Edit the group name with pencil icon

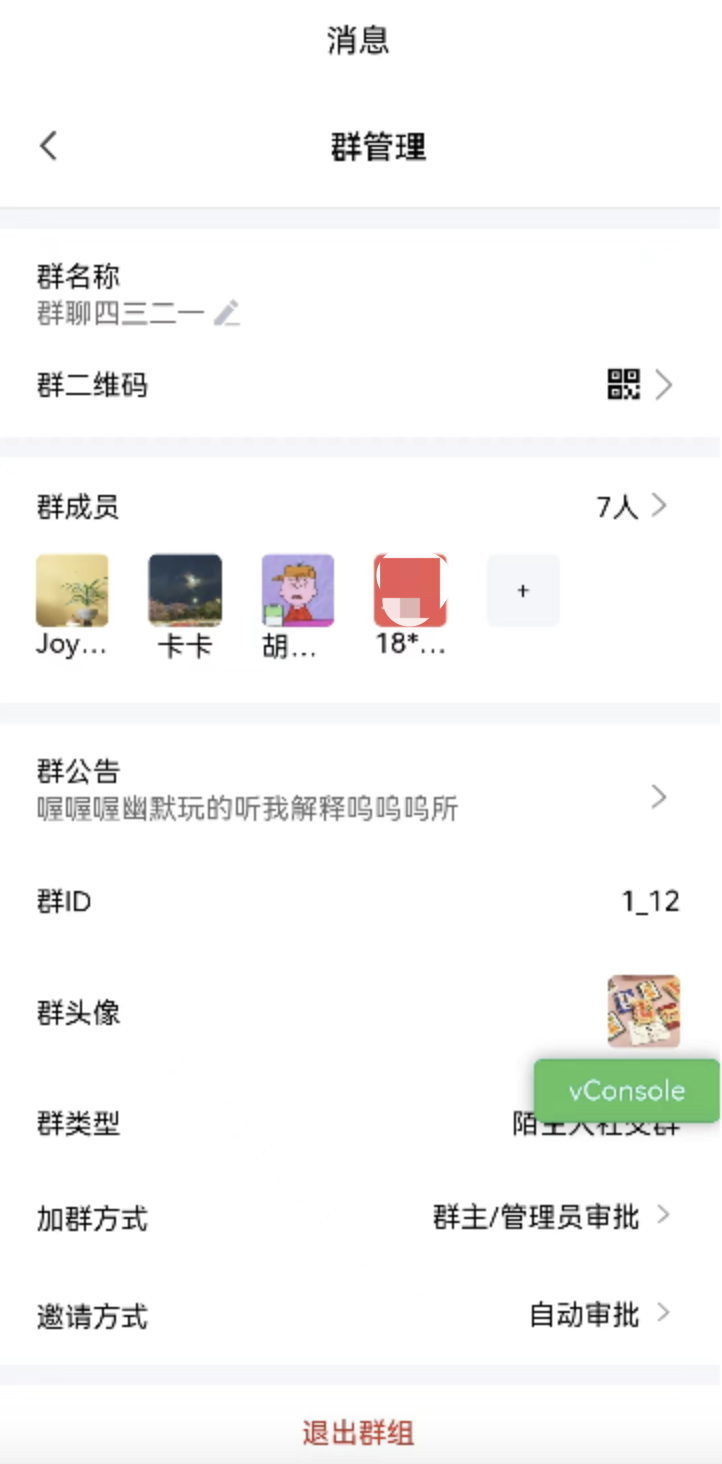tap(228, 314)
